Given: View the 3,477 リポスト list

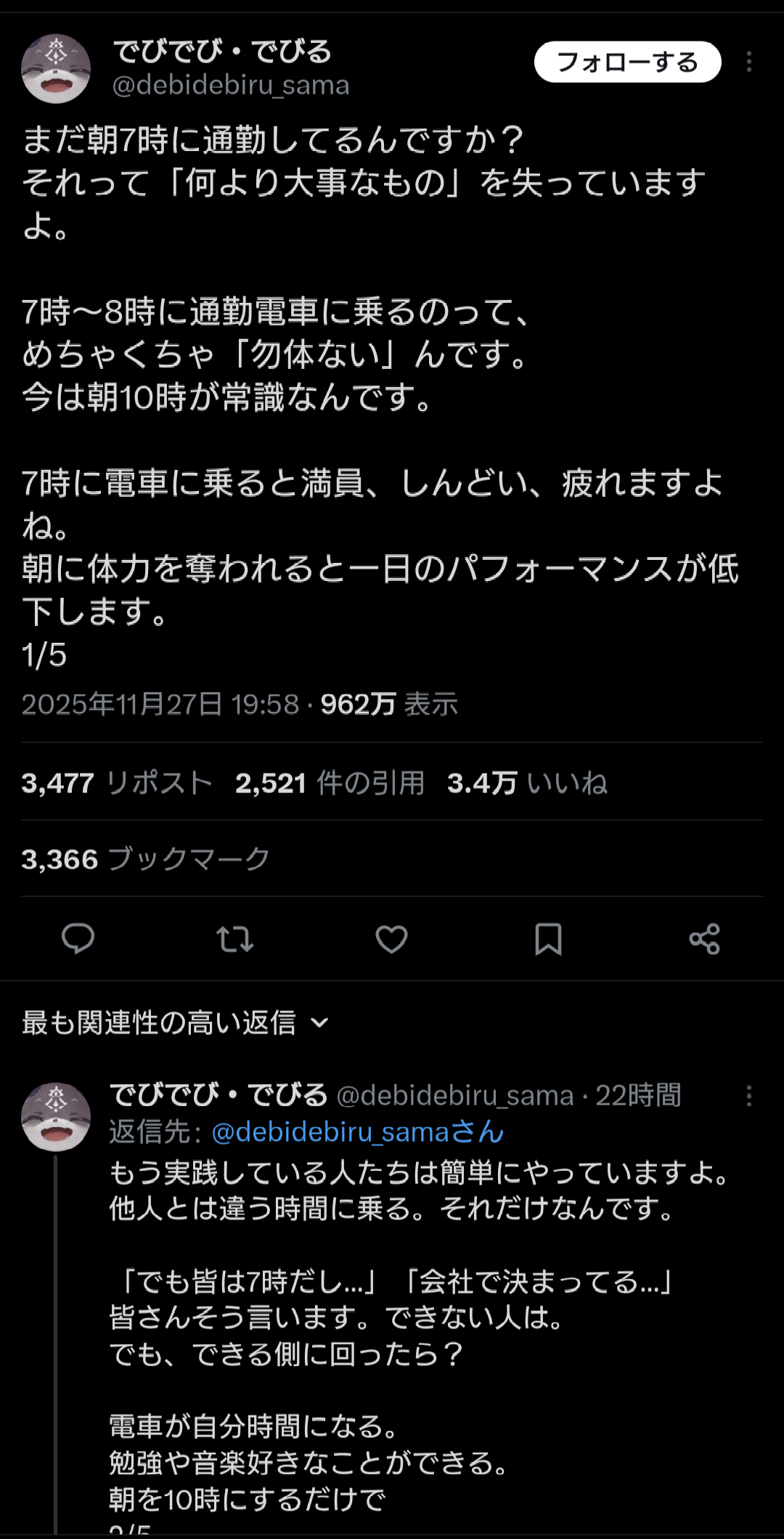Looking at the screenshot, I should (116, 783).
